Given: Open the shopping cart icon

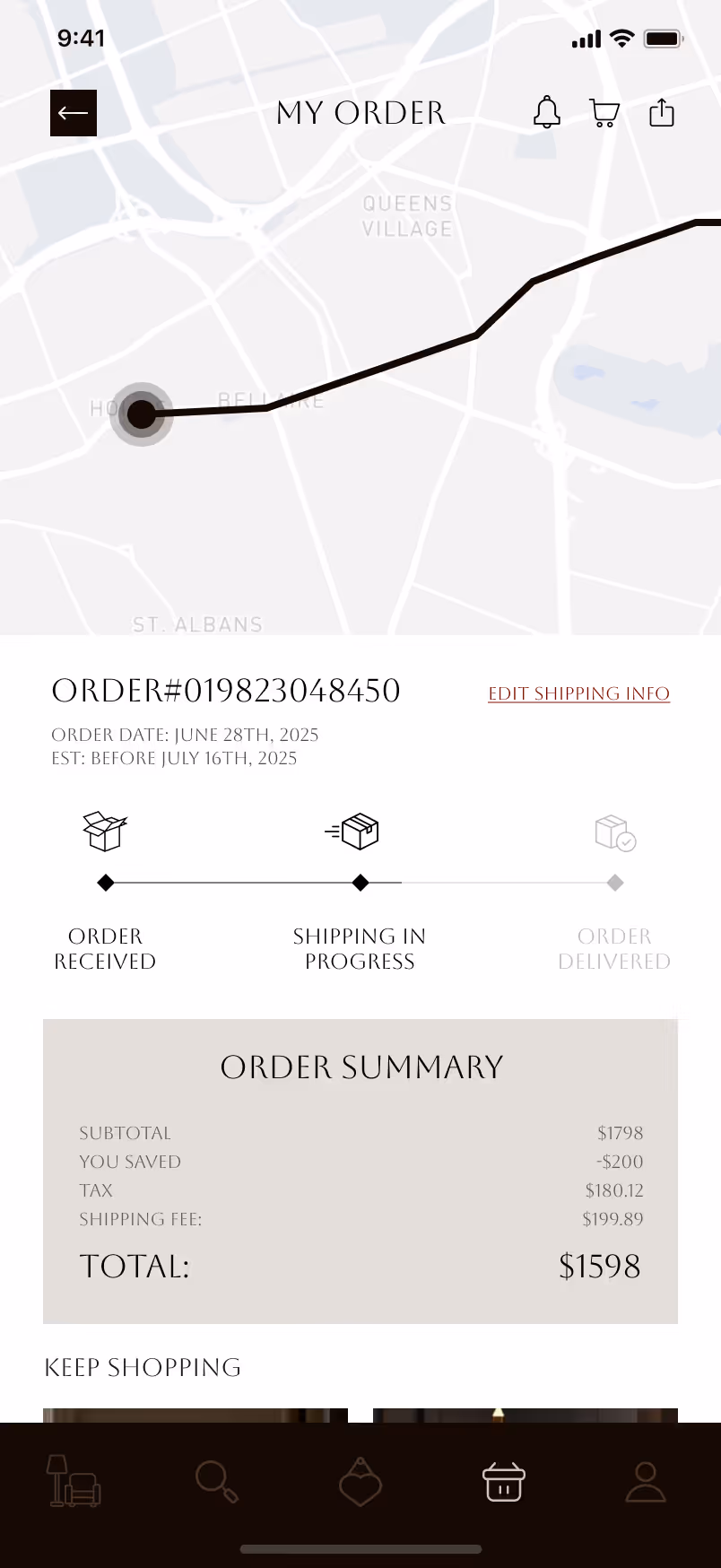Looking at the screenshot, I should click(604, 113).
